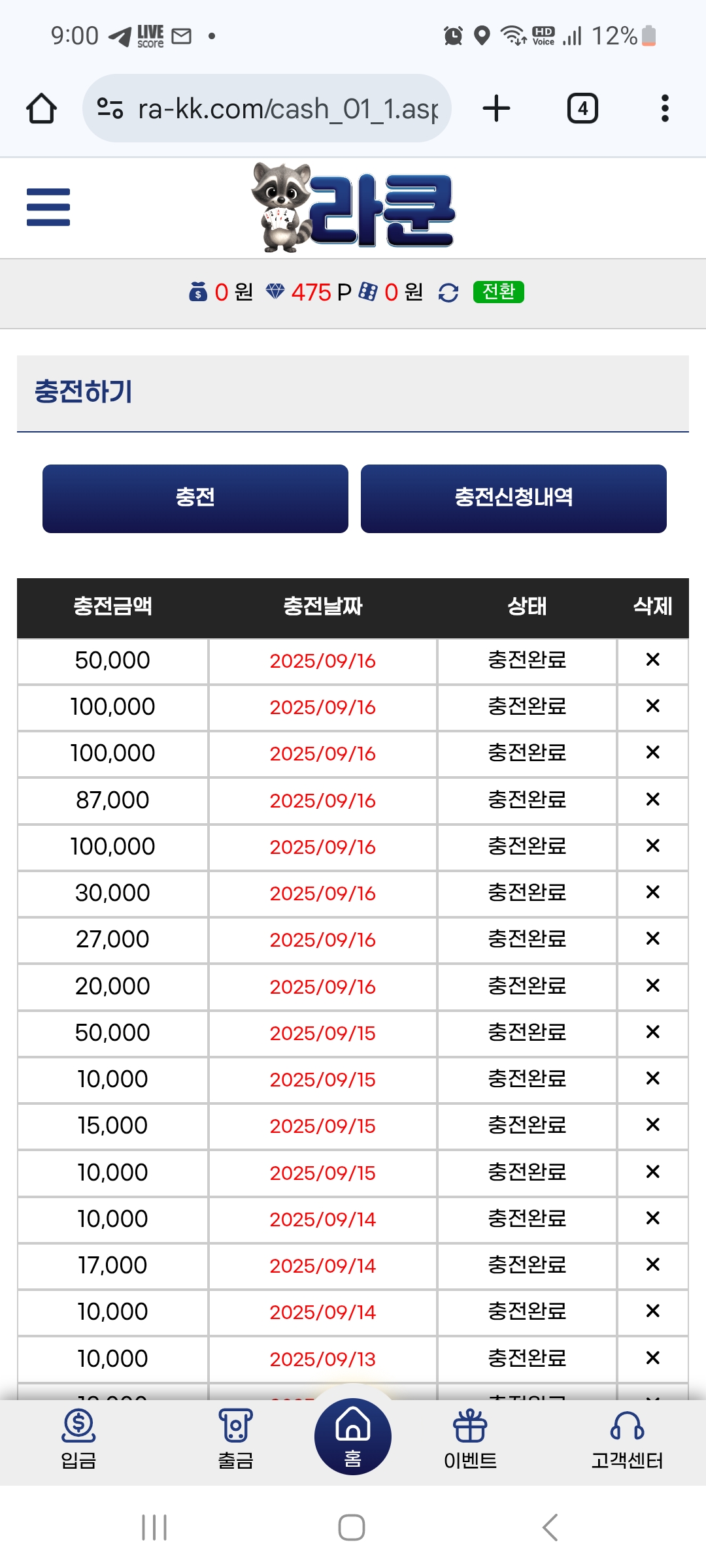Open the hamburger drawer menu

click(x=48, y=207)
